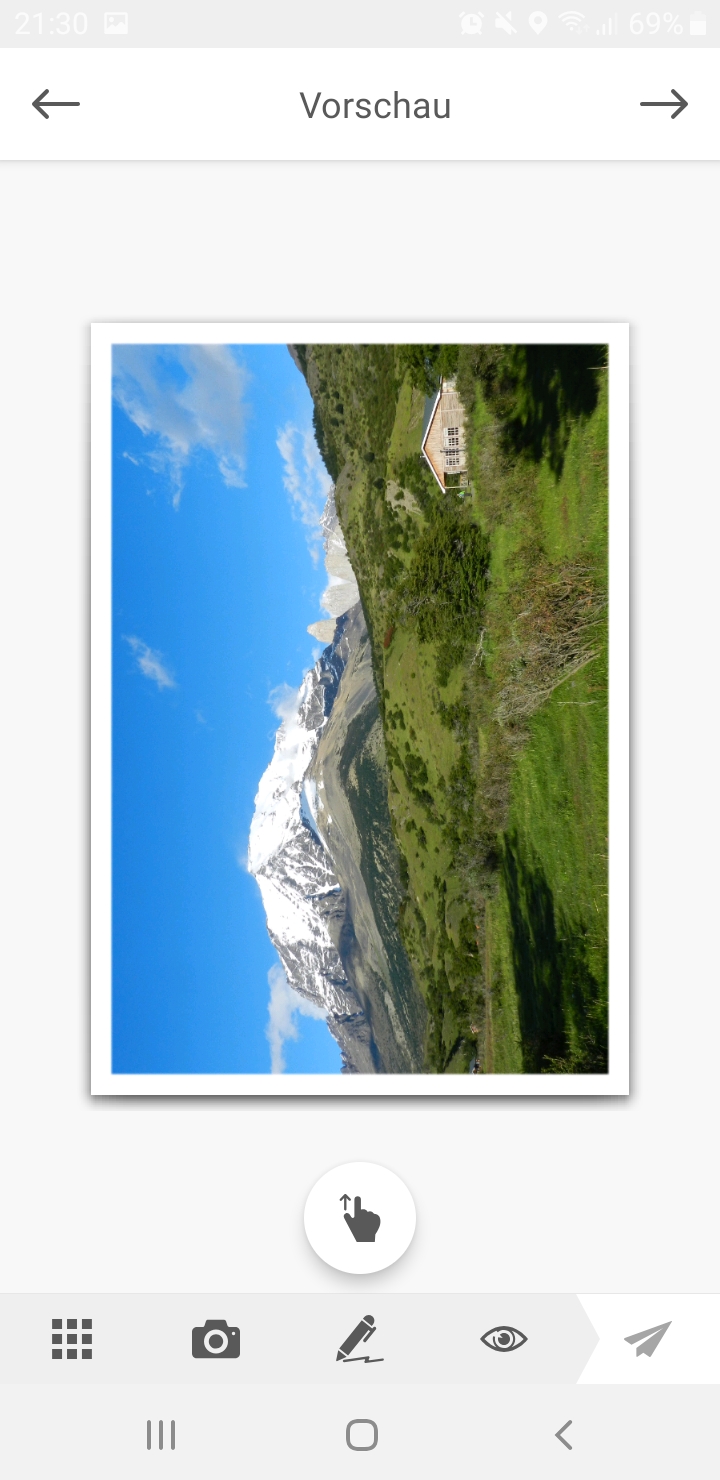Tap the system back button

point(563,1435)
